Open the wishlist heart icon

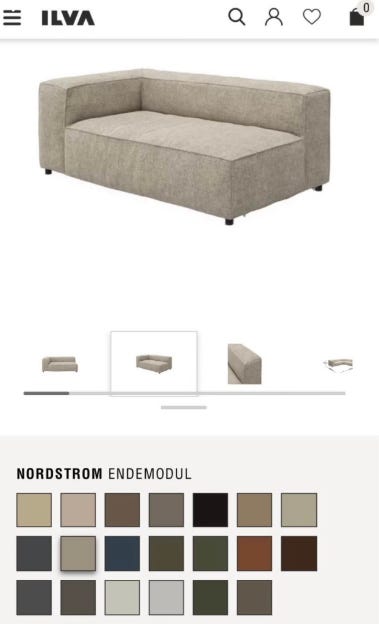click(312, 17)
